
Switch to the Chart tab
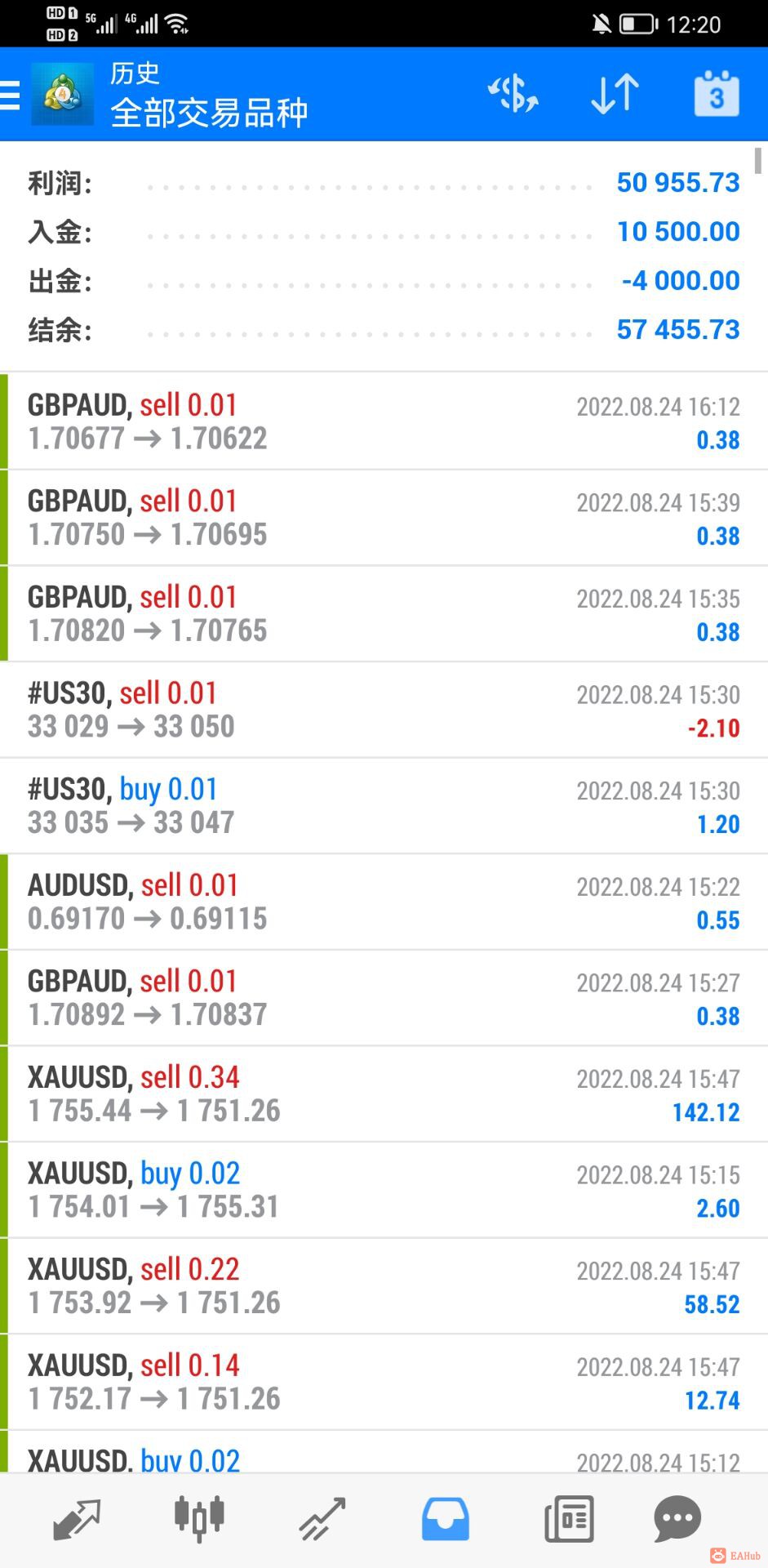pyautogui.click(x=199, y=1519)
